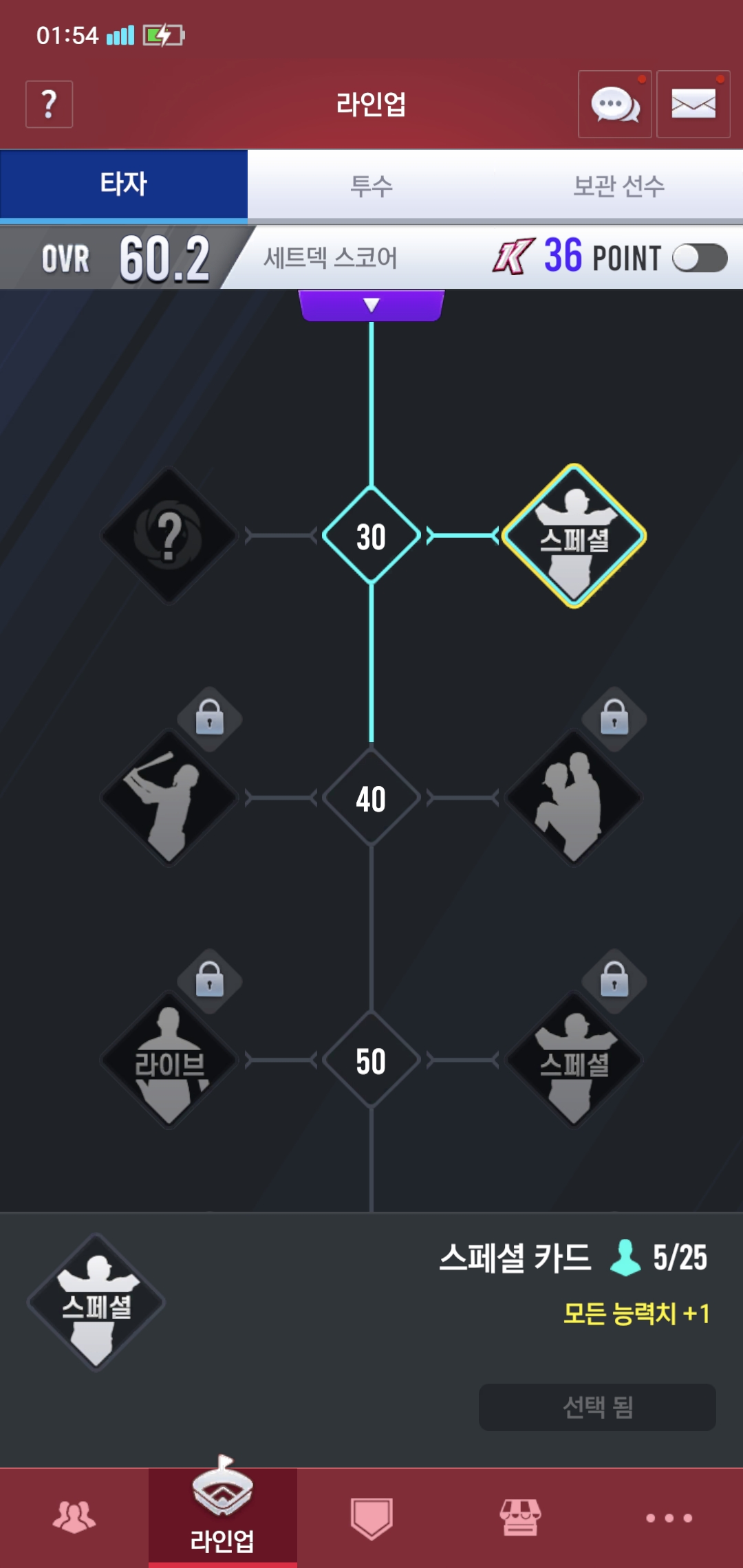743x1568 pixels.
Task: Open the help question mark
Action: 49,105
